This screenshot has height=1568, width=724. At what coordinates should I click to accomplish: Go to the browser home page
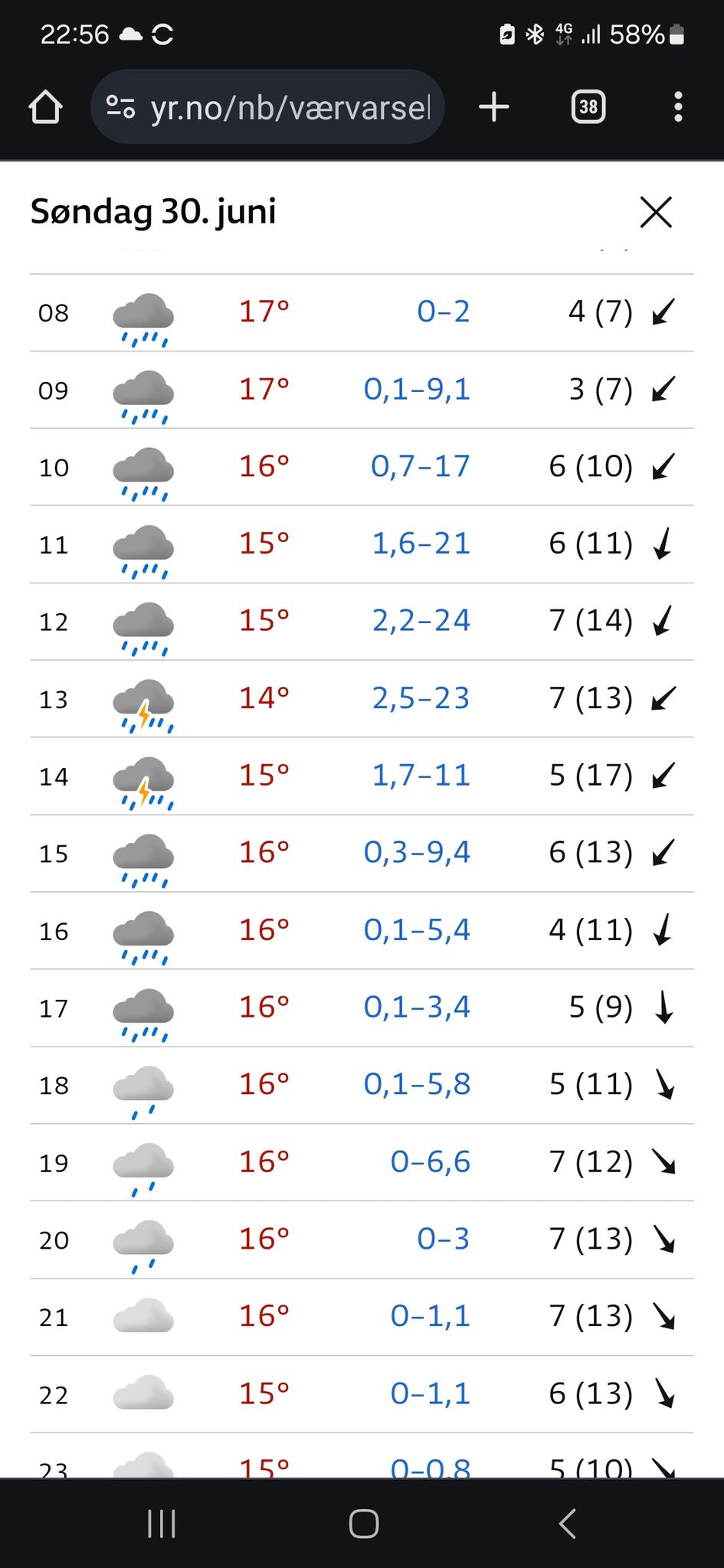(45, 106)
